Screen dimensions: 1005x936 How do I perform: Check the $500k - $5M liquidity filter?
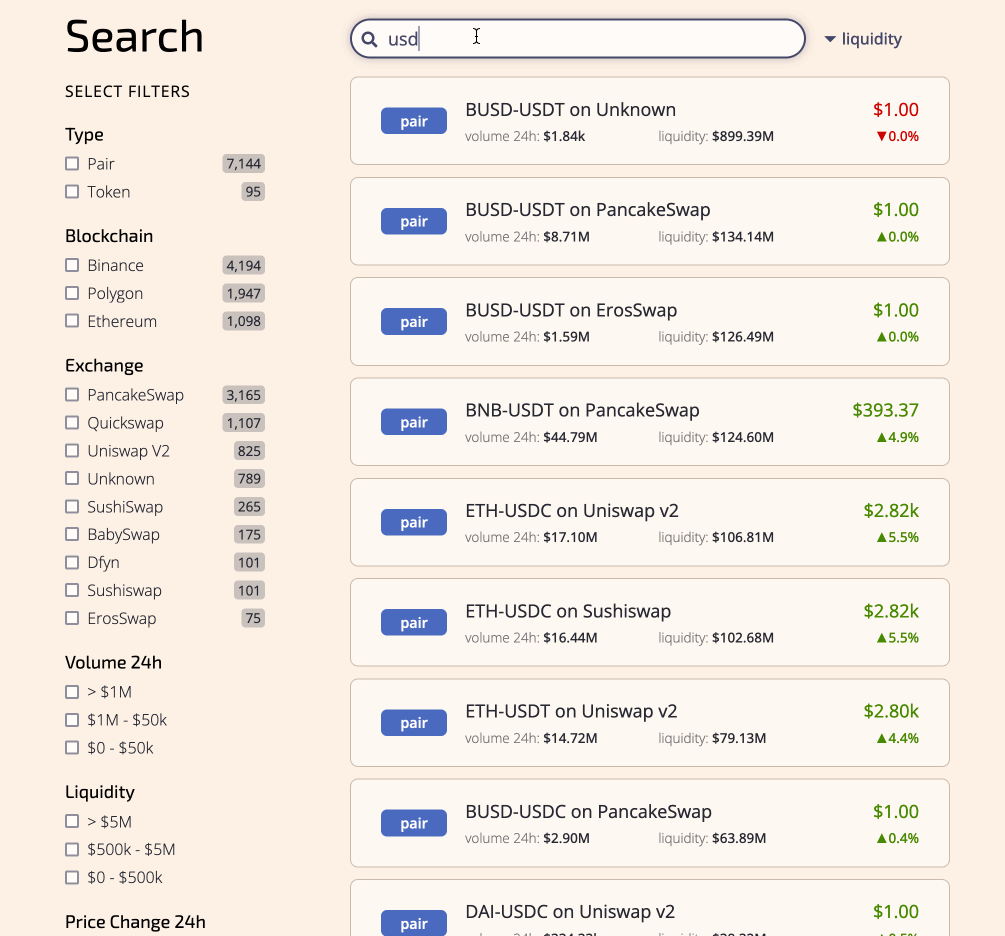click(x=72, y=850)
